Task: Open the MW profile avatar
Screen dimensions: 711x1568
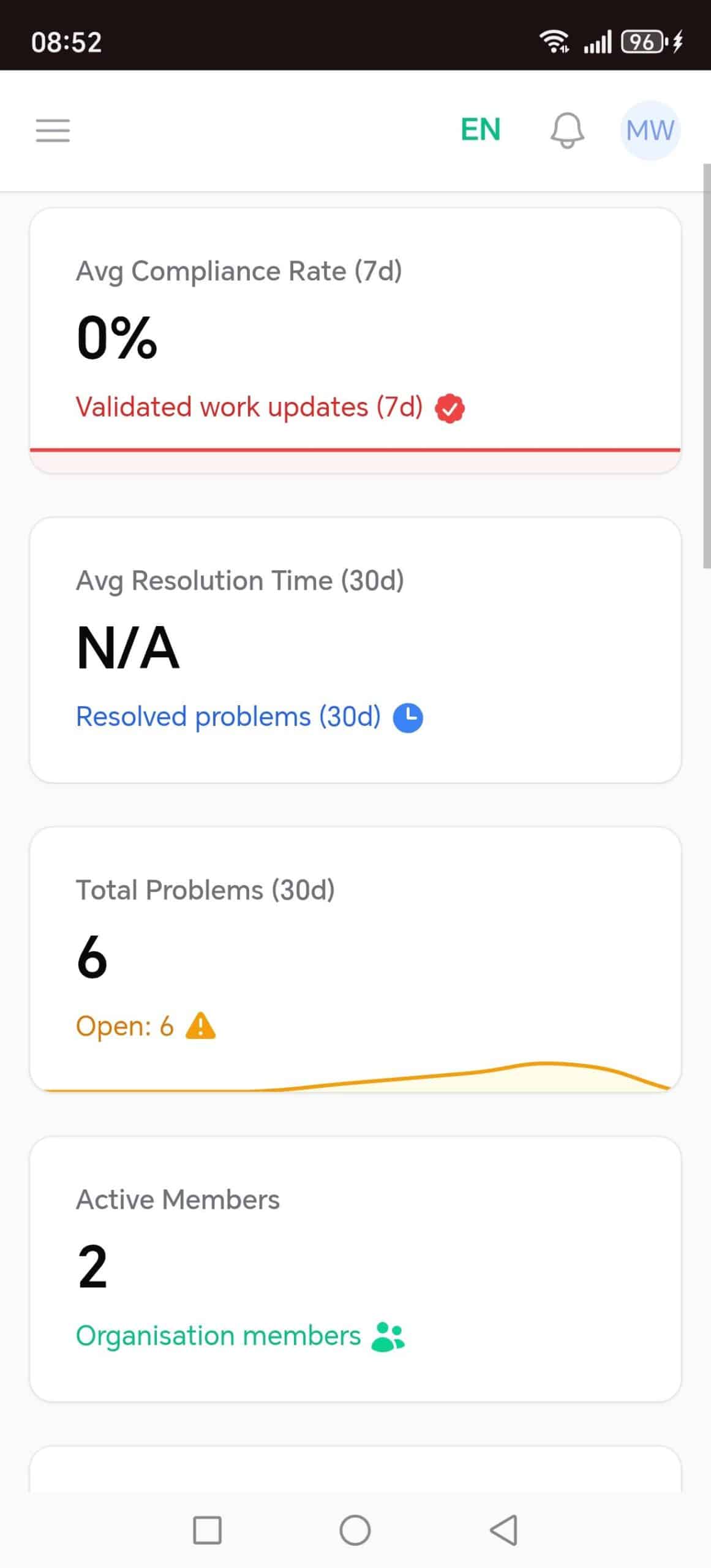Action: click(650, 130)
